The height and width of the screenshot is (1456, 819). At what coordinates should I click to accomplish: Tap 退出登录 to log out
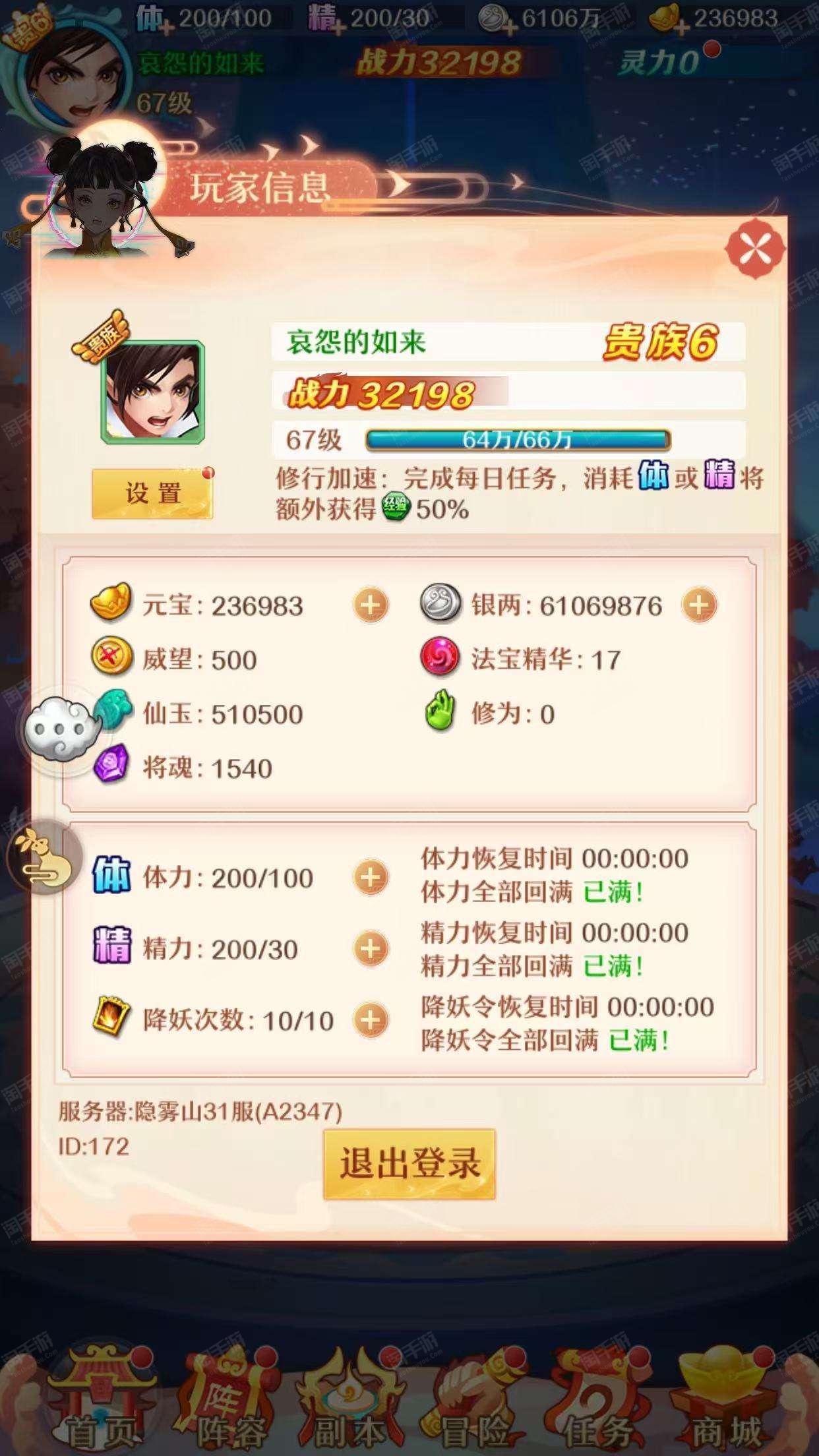click(409, 1163)
